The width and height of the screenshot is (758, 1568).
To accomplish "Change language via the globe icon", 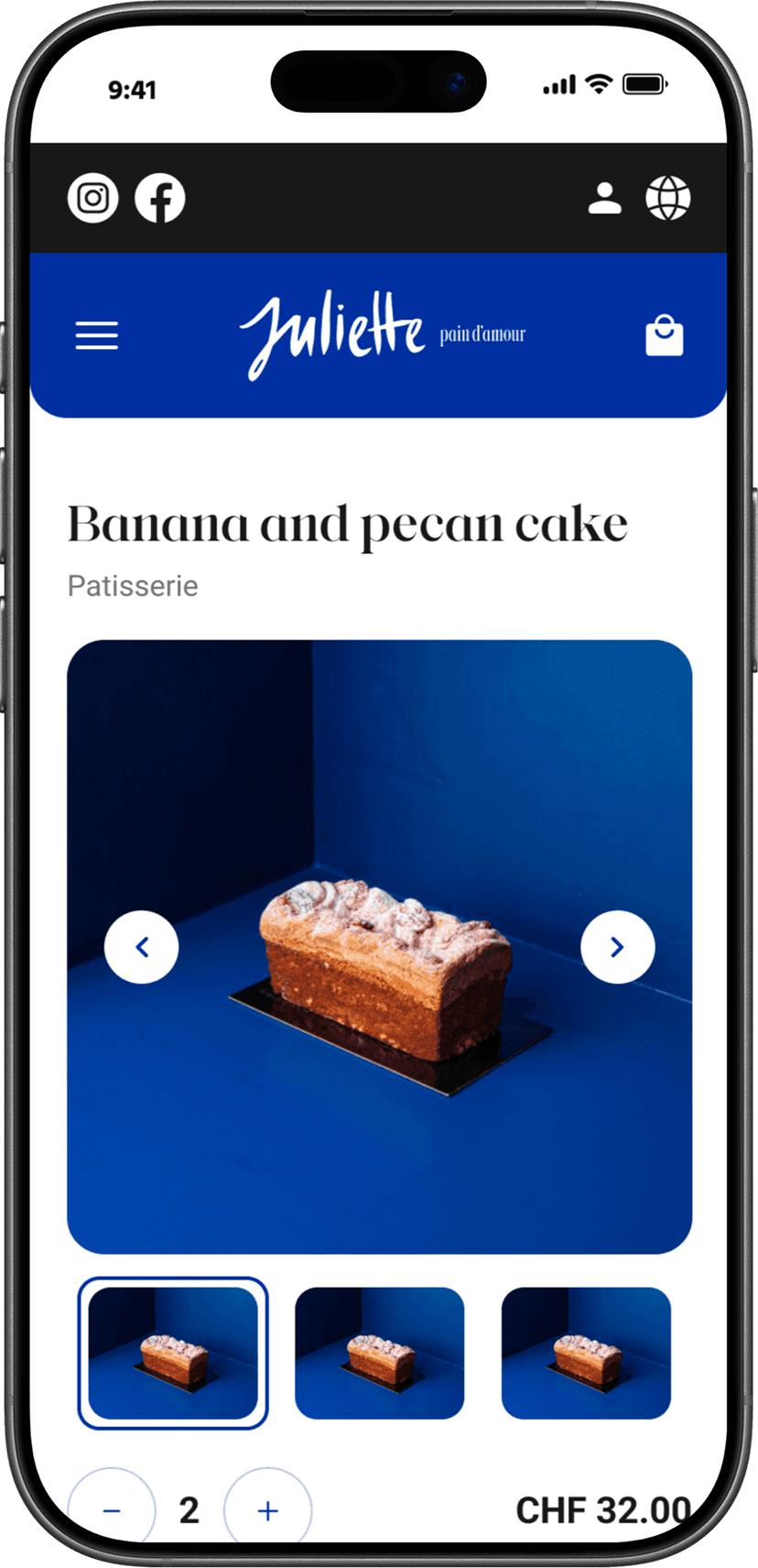I will (x=668, y=198).
